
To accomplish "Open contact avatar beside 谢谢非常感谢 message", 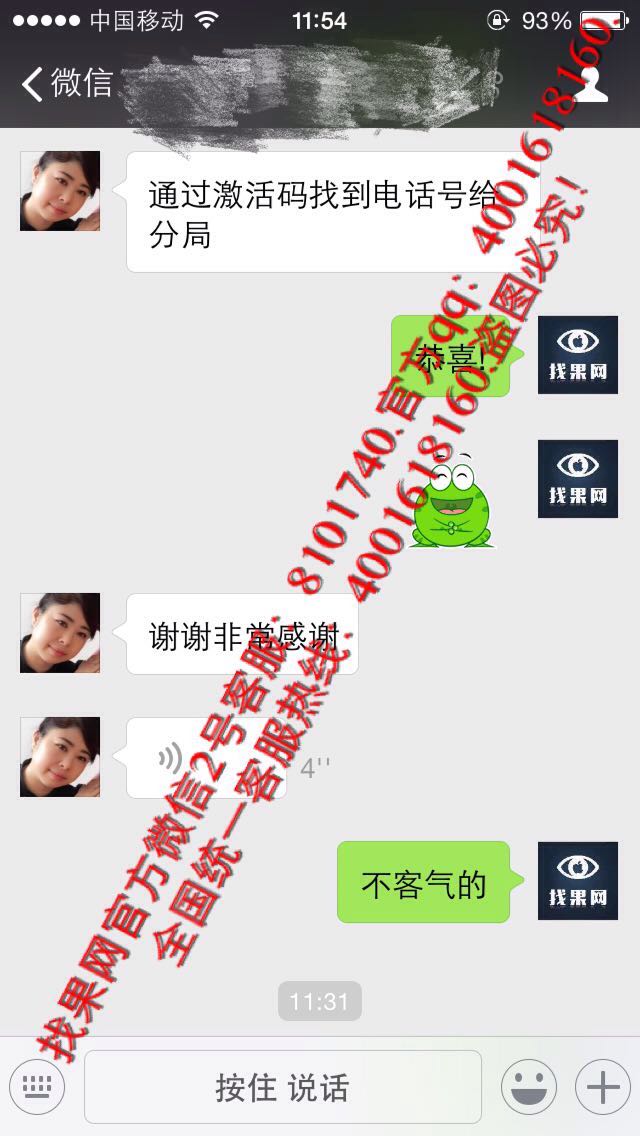I will [x=60, y=633].
